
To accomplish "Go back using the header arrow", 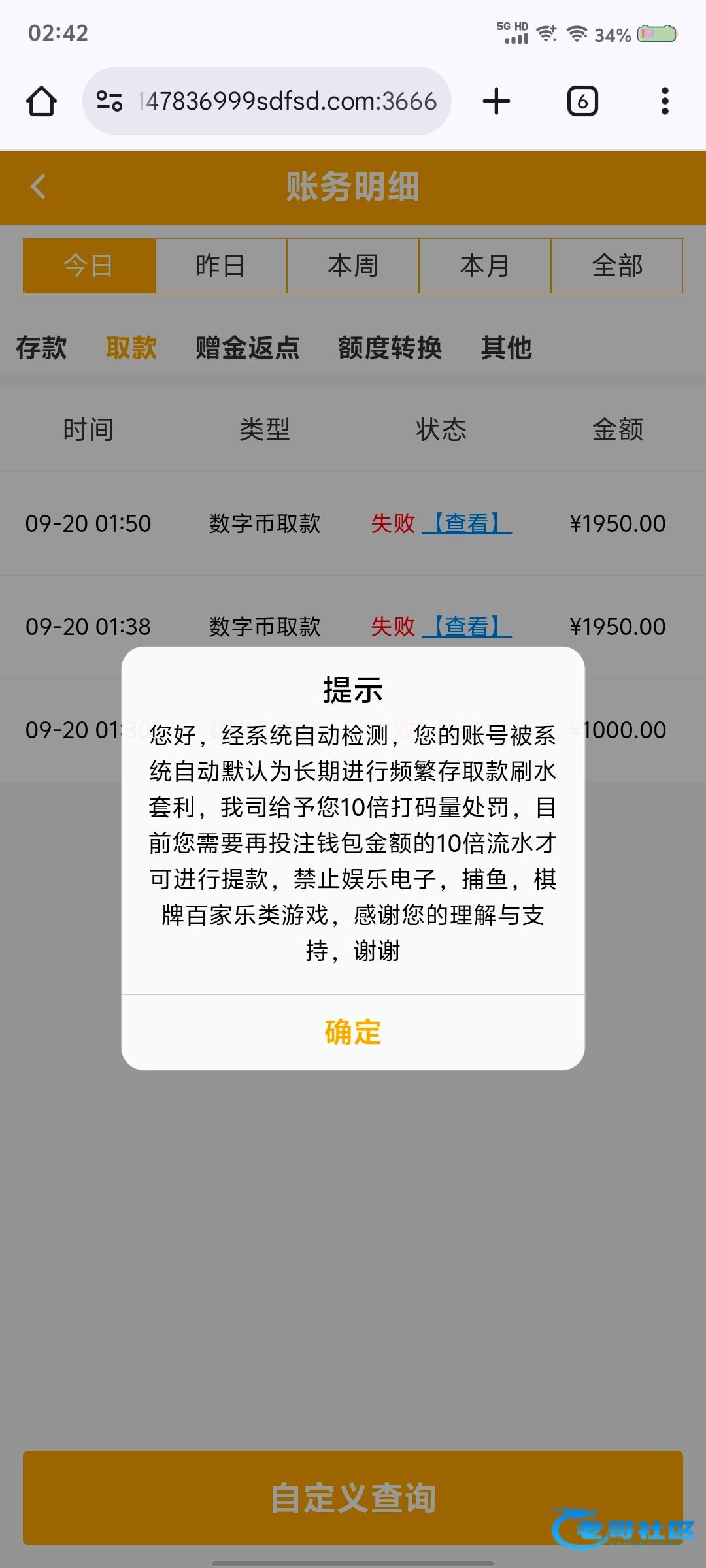I will (39, 187).
